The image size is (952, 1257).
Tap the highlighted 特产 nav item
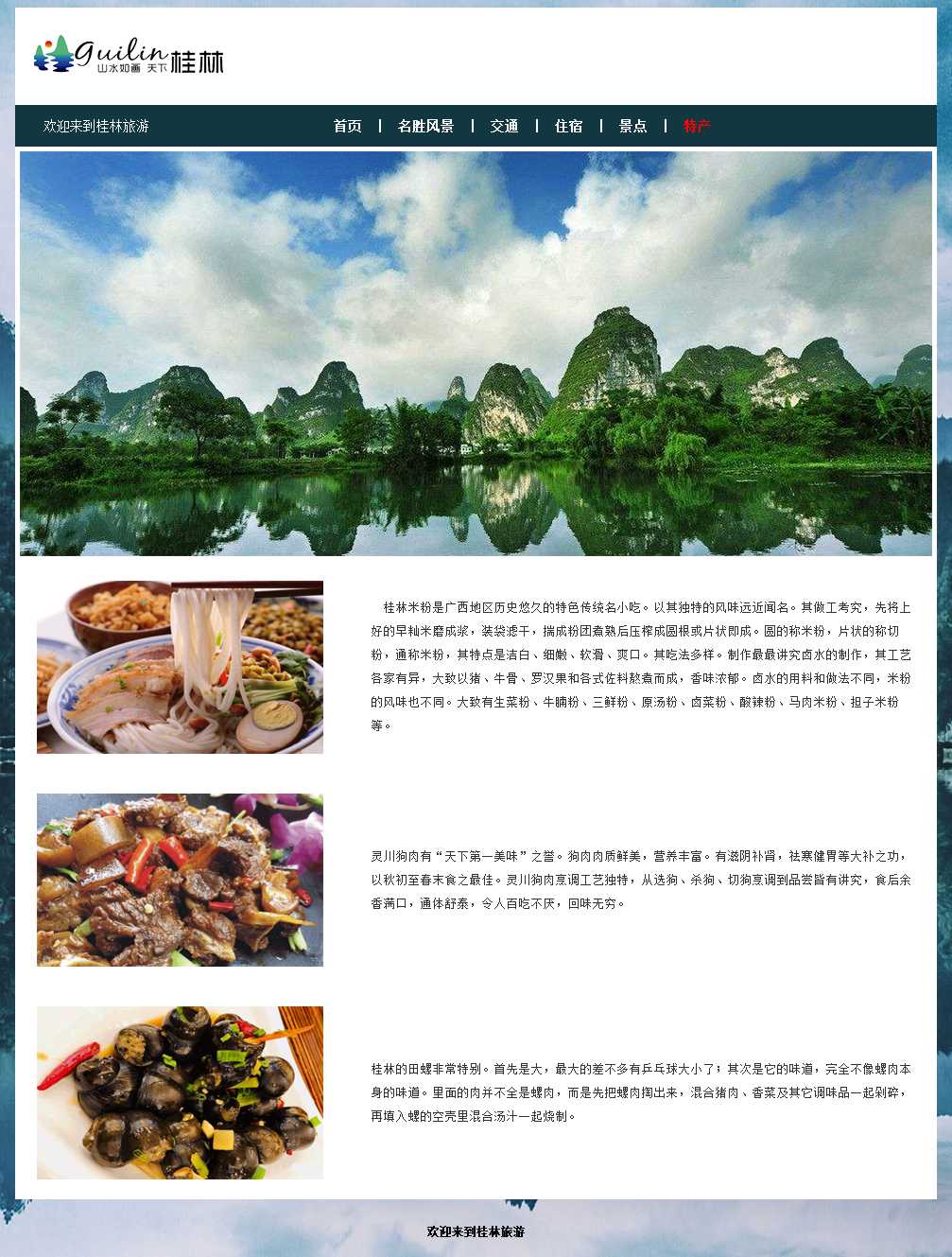click(x=697, y=126)
